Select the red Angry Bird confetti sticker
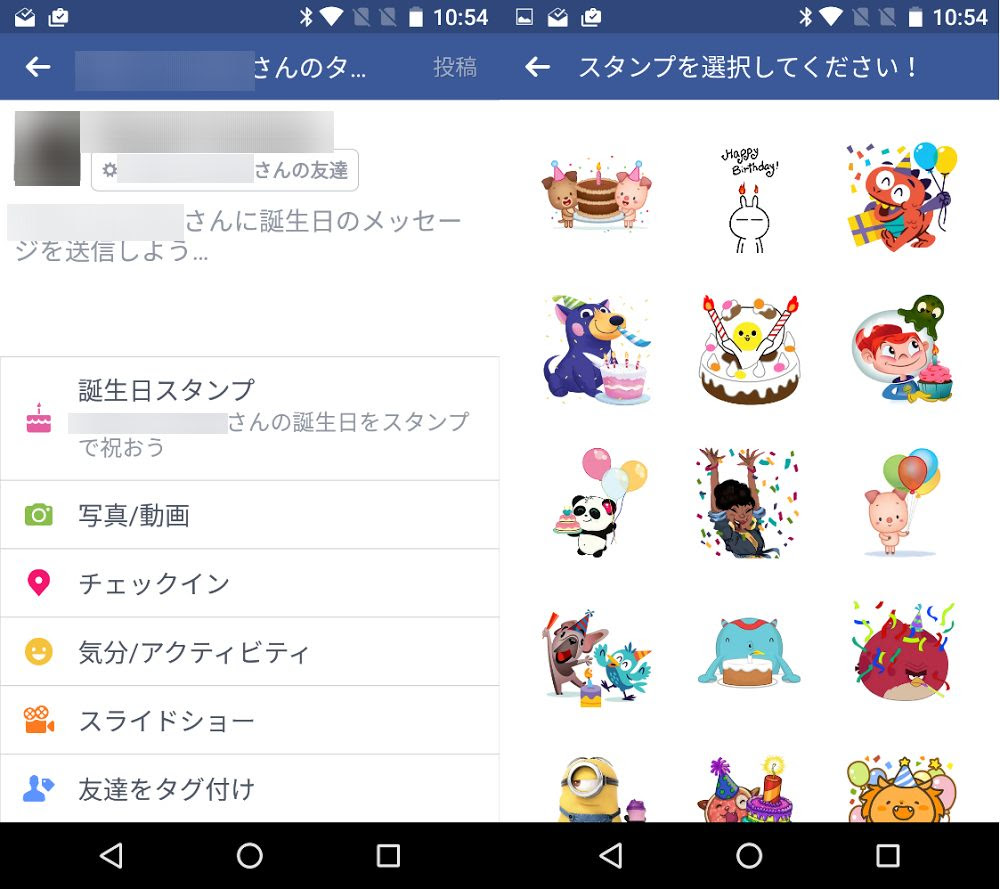1000x889 pixels. (x=901, y=652)
